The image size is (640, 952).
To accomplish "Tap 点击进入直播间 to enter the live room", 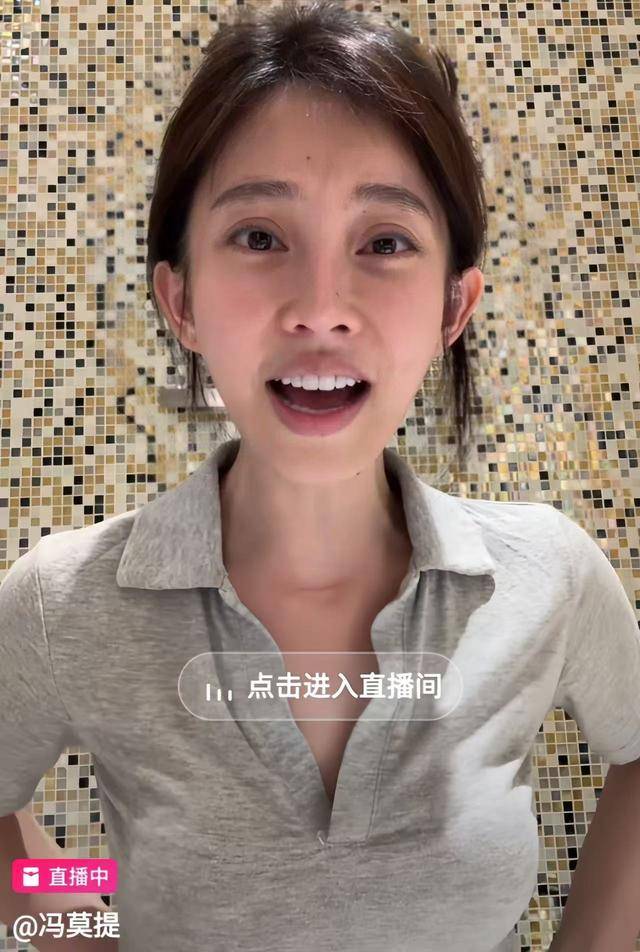I will click(320, 687).
